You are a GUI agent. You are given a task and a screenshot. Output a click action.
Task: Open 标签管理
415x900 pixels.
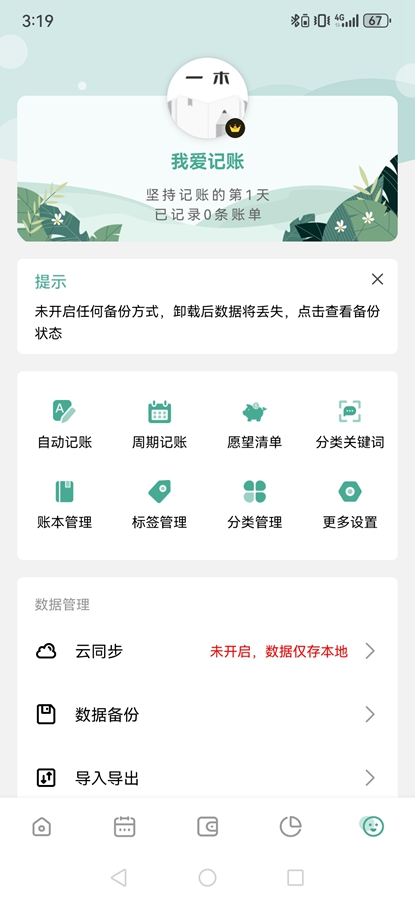[160, 505]
